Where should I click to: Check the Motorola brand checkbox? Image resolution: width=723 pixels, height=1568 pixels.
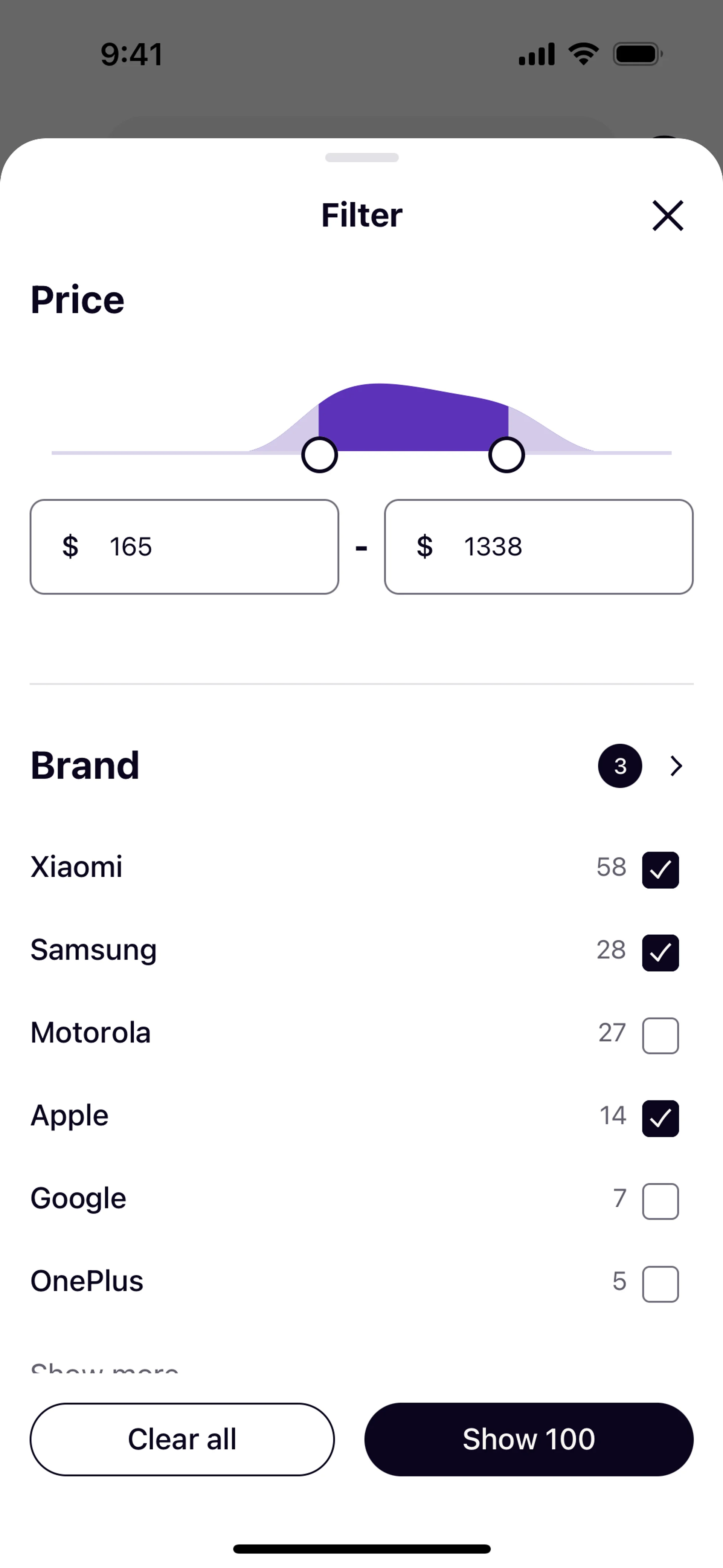point(660,1035)
